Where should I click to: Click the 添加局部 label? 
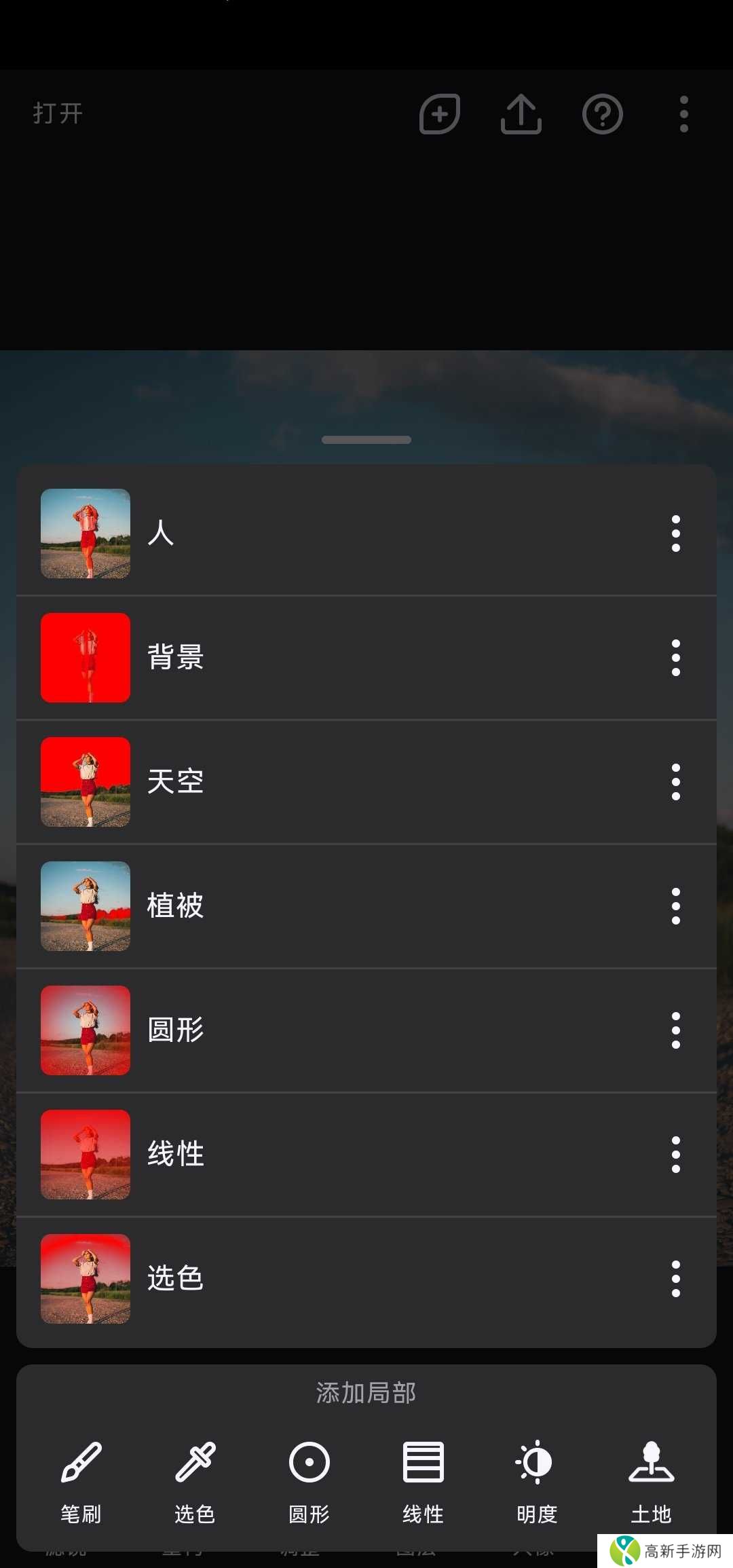click(x=366, y=1393)
